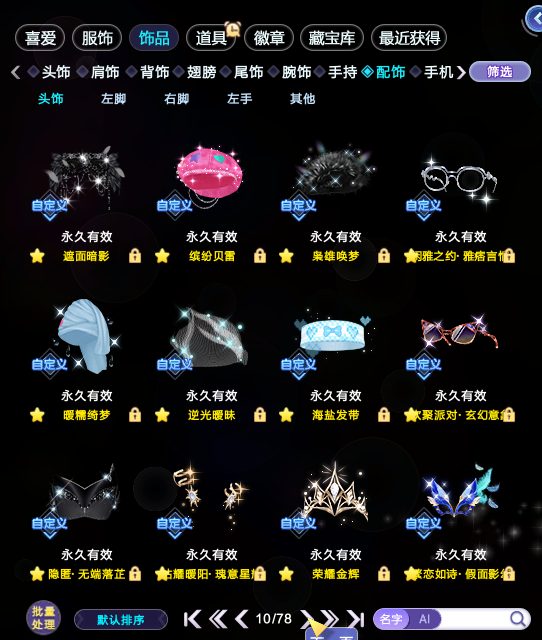Tap the search magnifier icon

point(518,619)
